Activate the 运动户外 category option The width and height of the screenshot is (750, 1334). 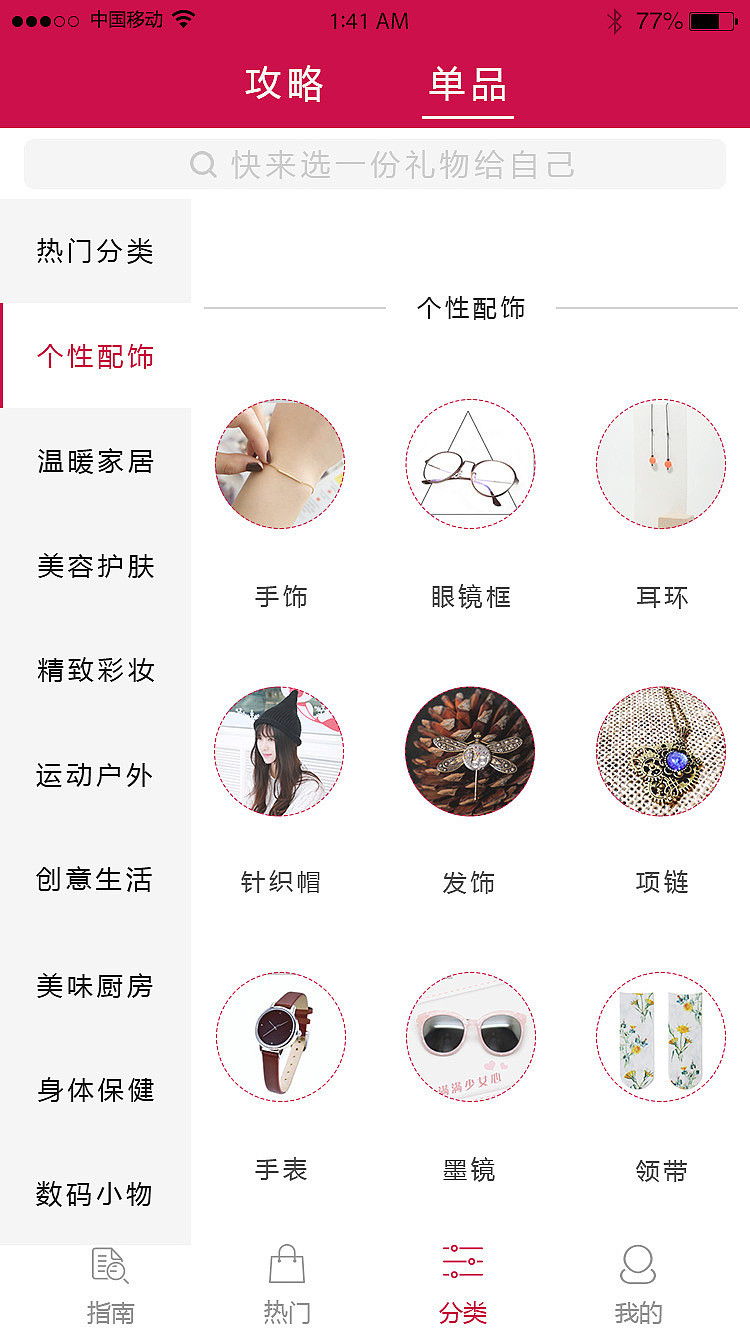click(95, 776)
